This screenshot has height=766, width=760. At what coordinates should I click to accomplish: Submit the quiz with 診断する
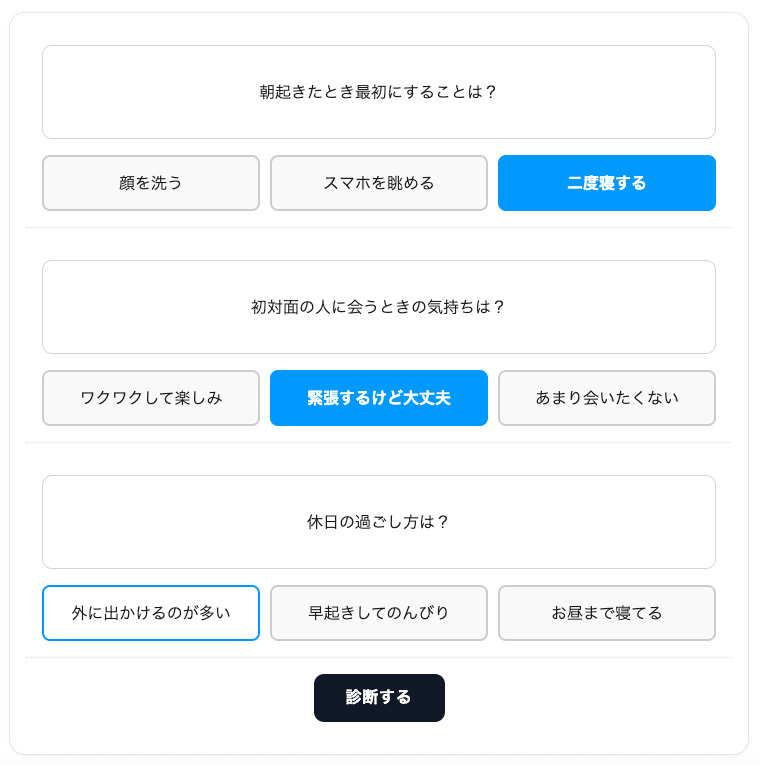click(379, 698)
